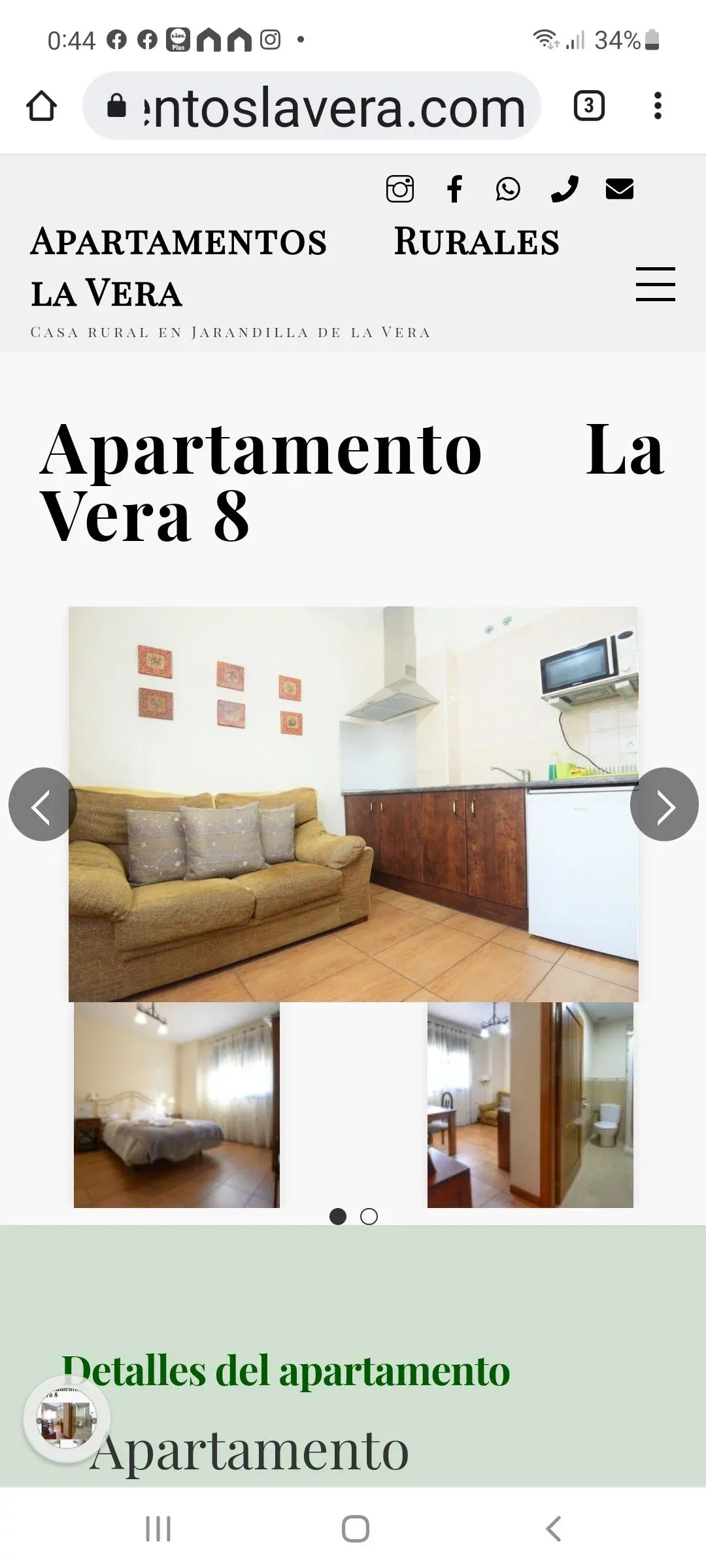Open Chrome's three-dot overflow menu
The width and height of the screenshot is (706, 1568).
pyautogui.click(x=658, y=106)
